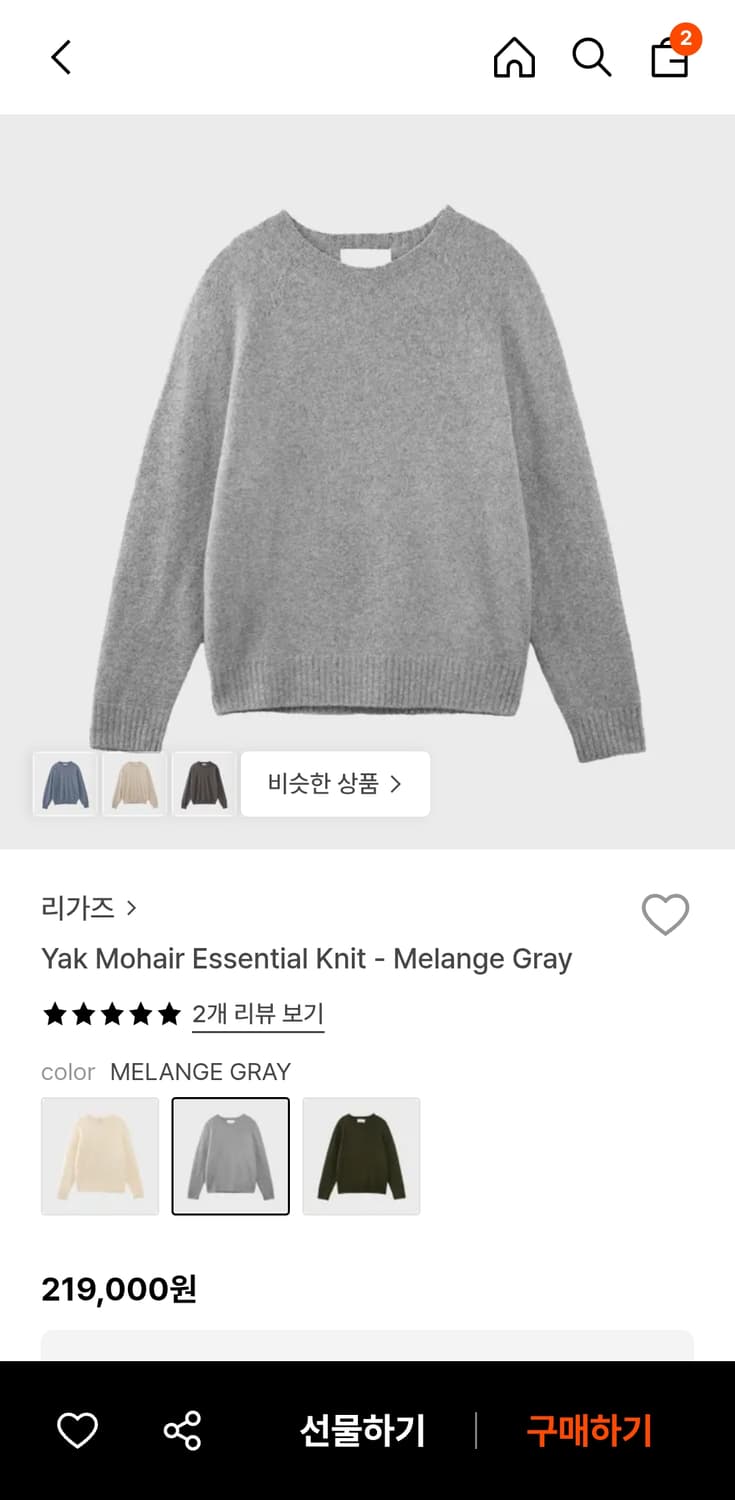Viewport: 735px width, 1500px height.
Task: Select the cream color variant
Action: pyautogui.click(x=99, y=1156)
